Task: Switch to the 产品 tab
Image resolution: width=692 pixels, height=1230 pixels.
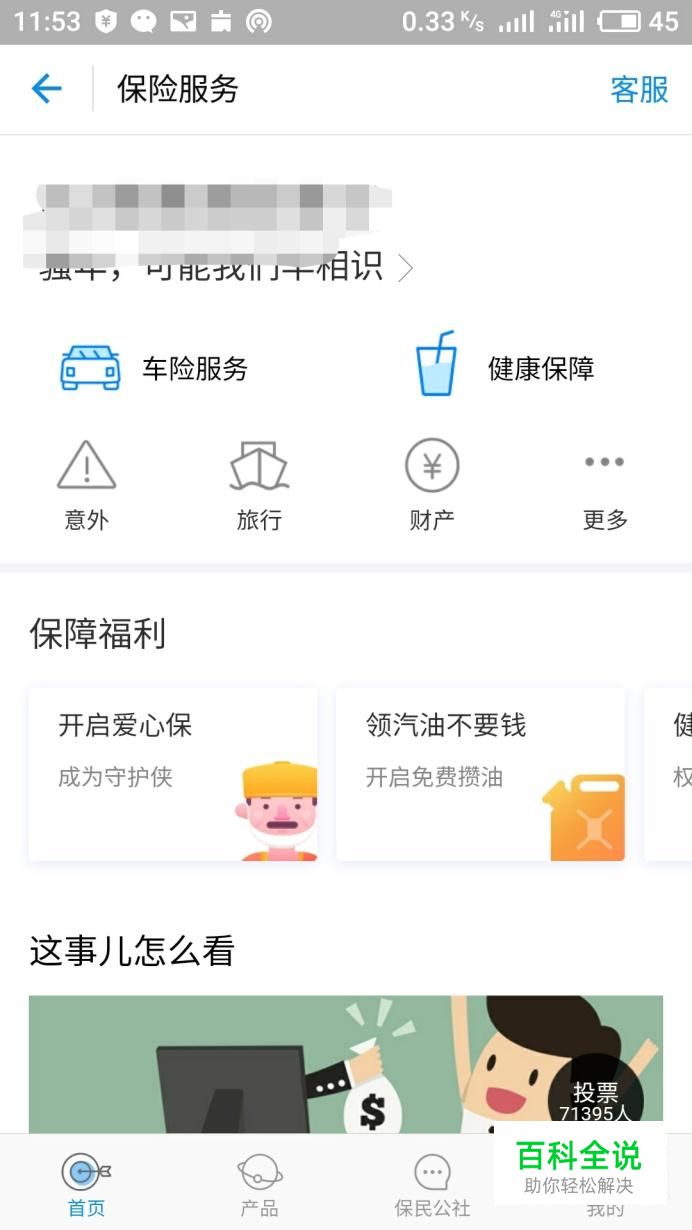Action: 259,1184
